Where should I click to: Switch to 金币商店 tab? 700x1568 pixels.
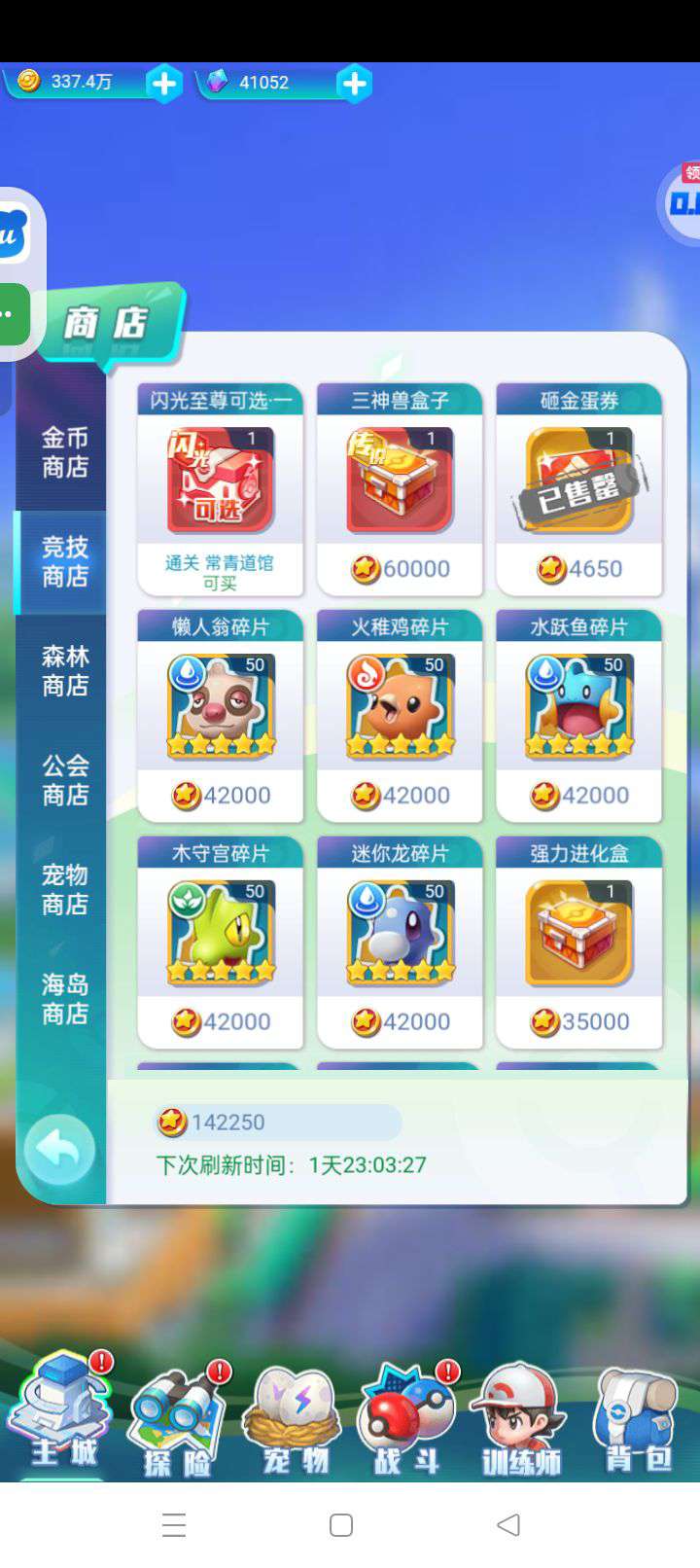(x=64, y=452)
